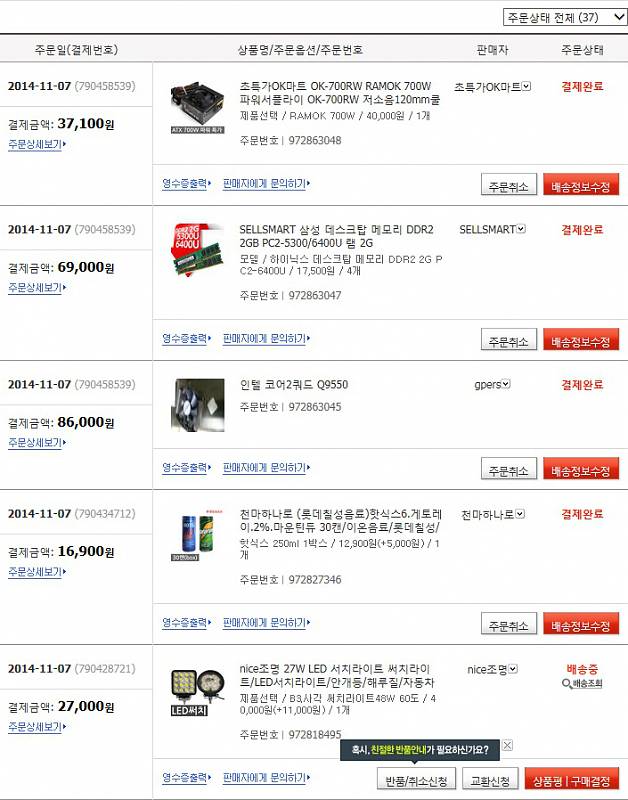Open the 주문상태 전체 filter dropdown
Image resolution: width=628 pixels, height=800 pixels.
click(564, 17)
